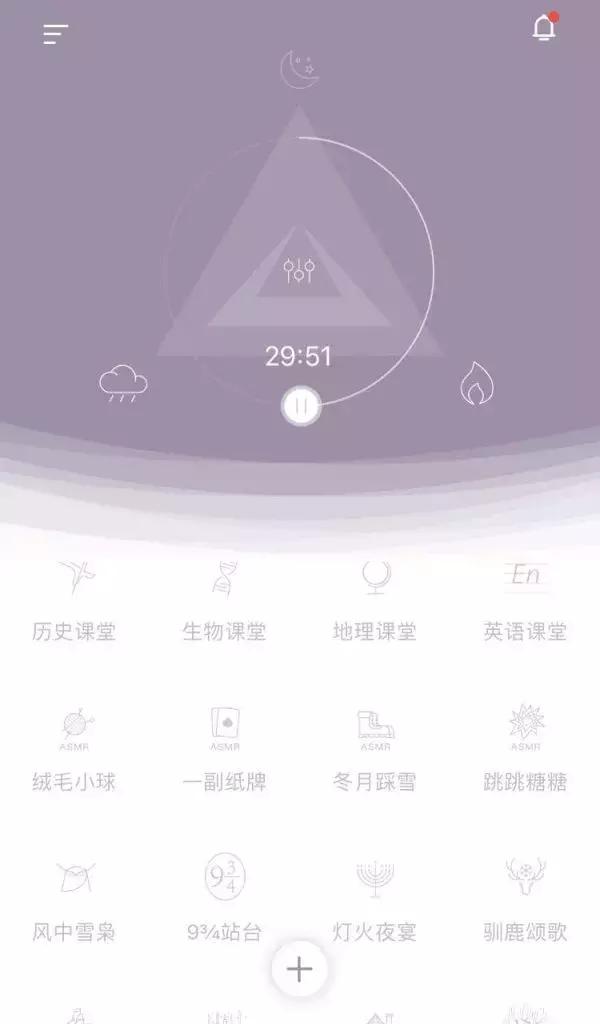Play the 跳跳糖糖 ASMR sound
Viewport: 600px width, 1024px height.
click(525, 750)
